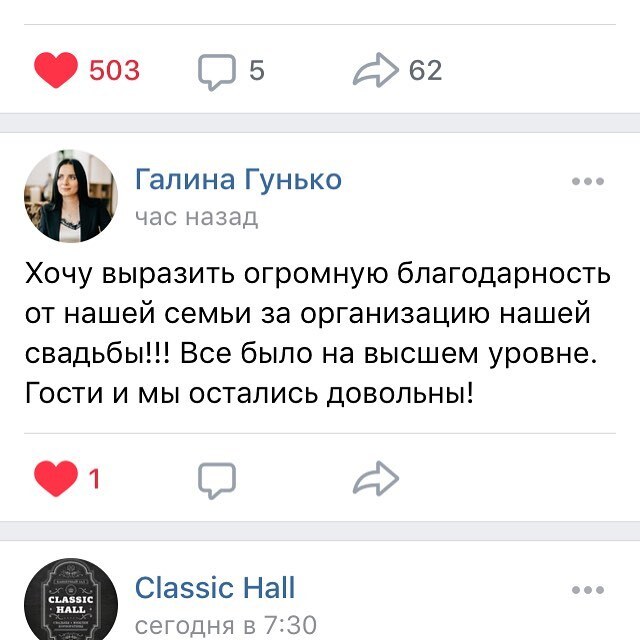Open the overflow menu on the Classic Hall post
This screenshot has height=640, width=640.
587,589
